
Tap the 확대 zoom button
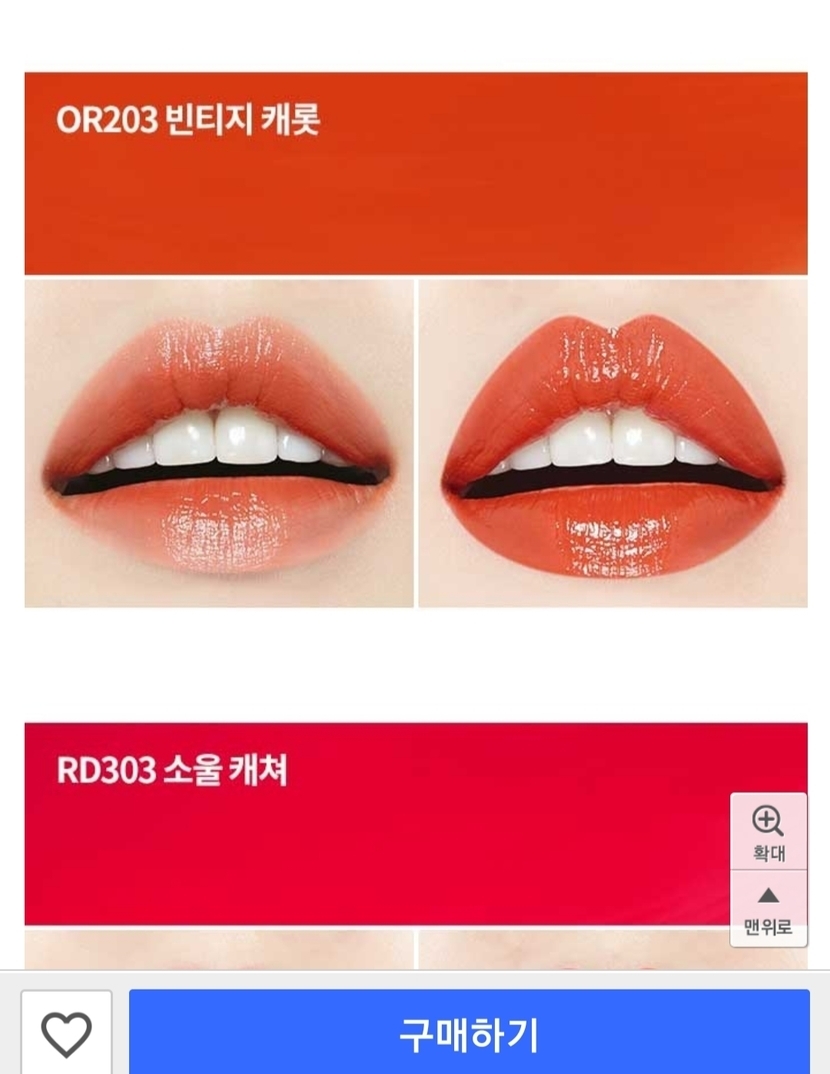coord(768,833)
